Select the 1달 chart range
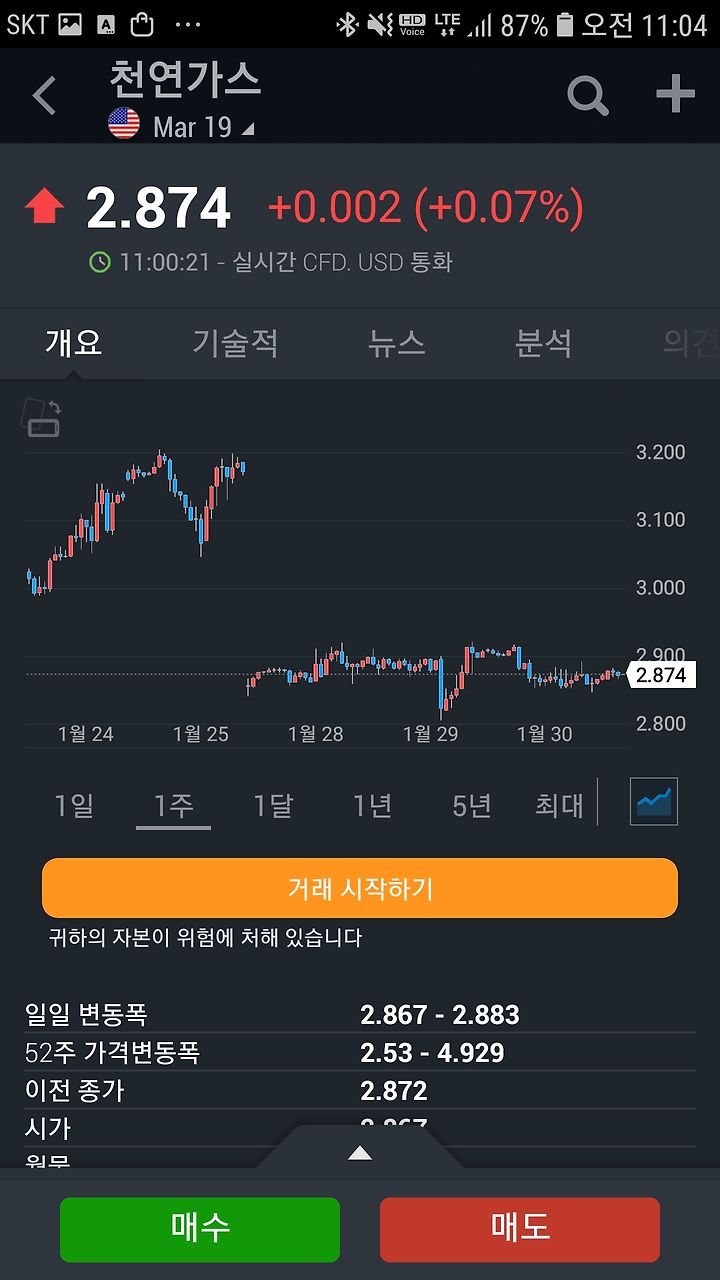The image size is (720, 1280). (273, 805)
